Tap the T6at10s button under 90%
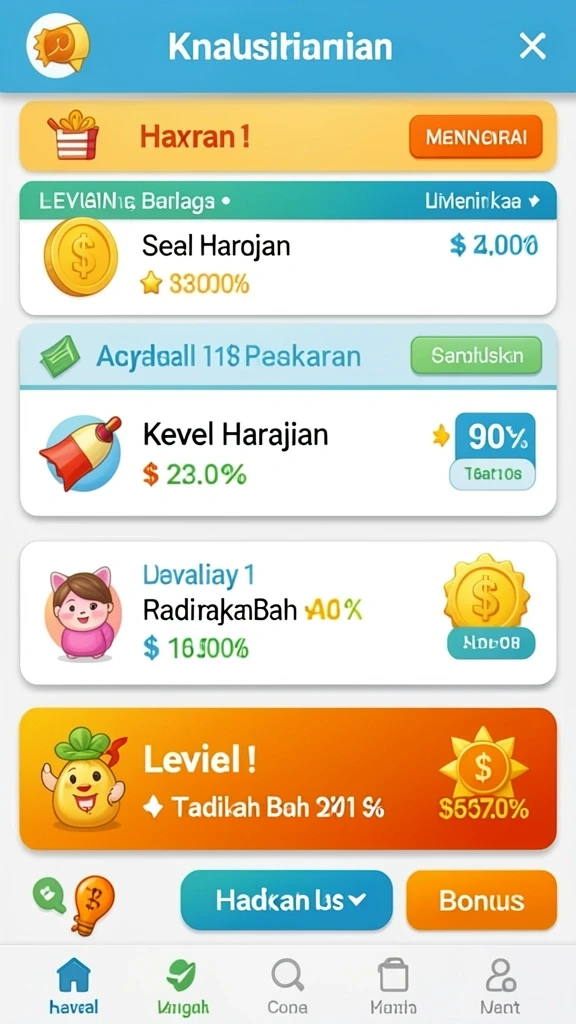The width and height of the screenshot is (576, 1024). coord(492,474)
